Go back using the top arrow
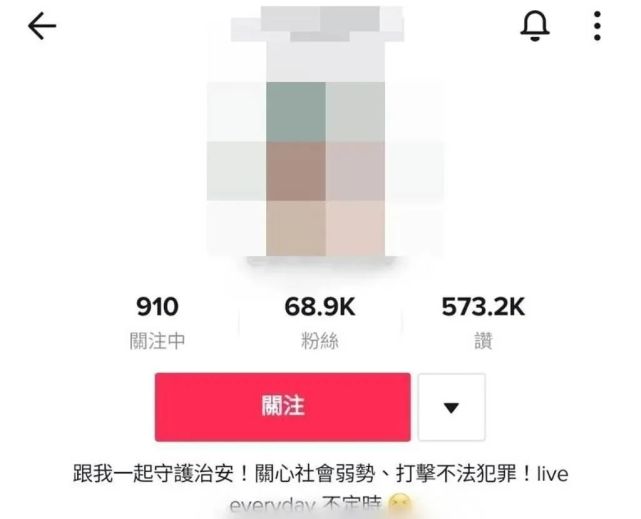This screenshot has height=519, width=641. pyautogui.click(x=42, y=27)
